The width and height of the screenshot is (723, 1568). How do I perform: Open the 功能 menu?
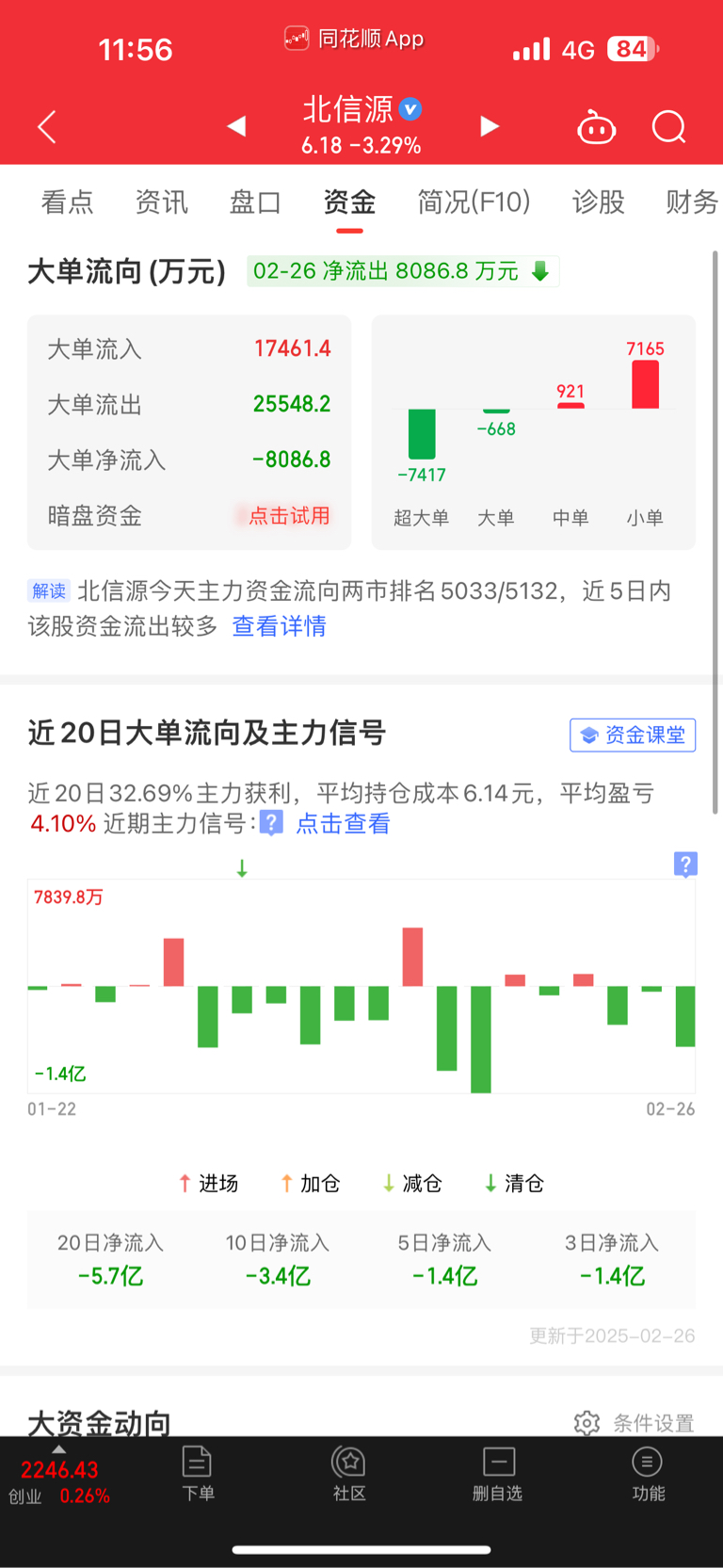(648, 1474)
